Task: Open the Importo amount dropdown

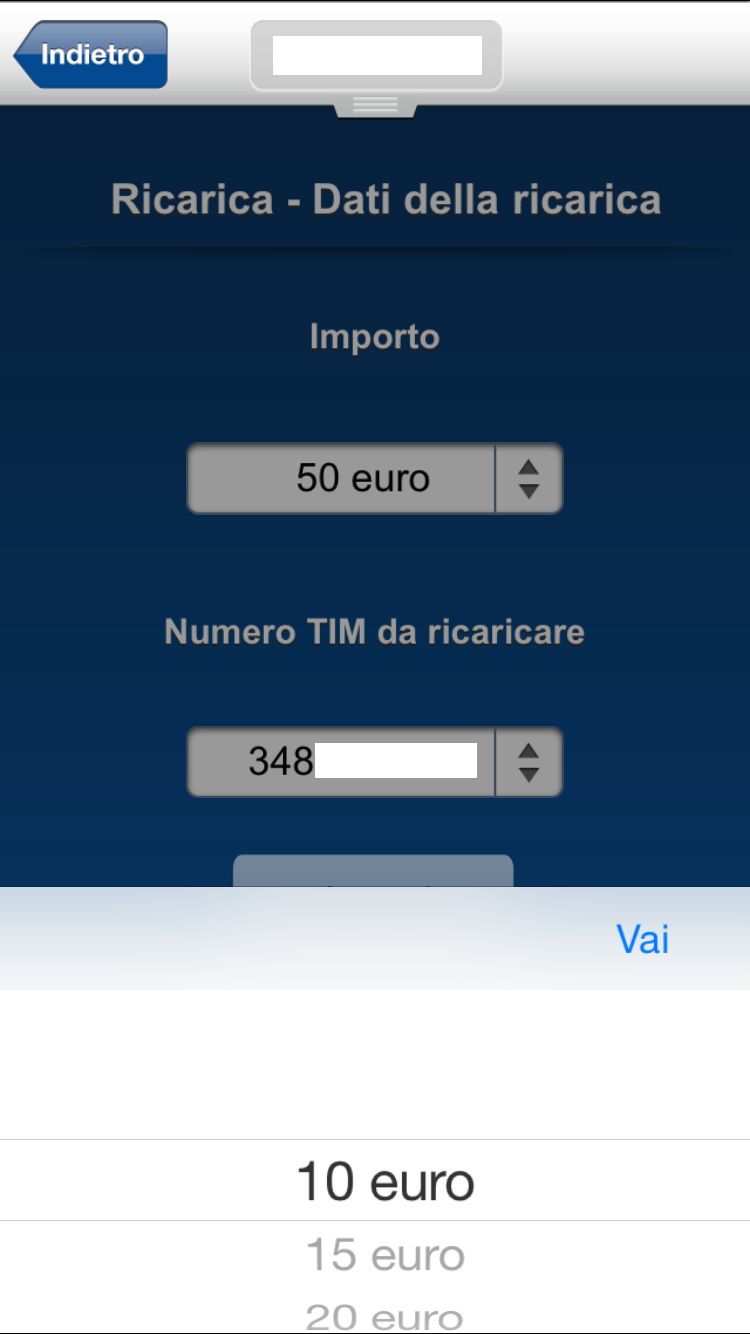Action: tap(375, 478)
